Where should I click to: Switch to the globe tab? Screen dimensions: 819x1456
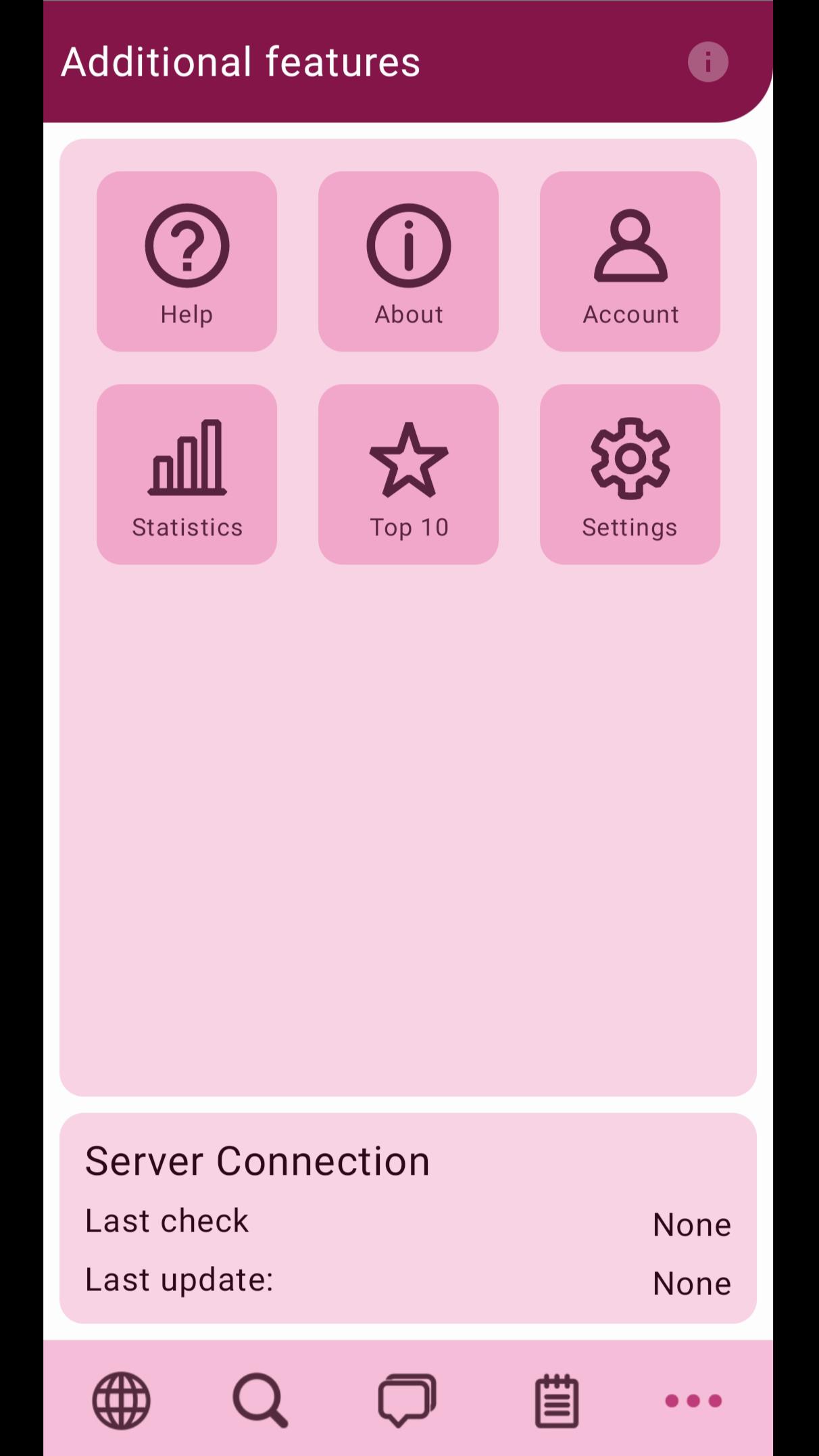[122, 1401]
